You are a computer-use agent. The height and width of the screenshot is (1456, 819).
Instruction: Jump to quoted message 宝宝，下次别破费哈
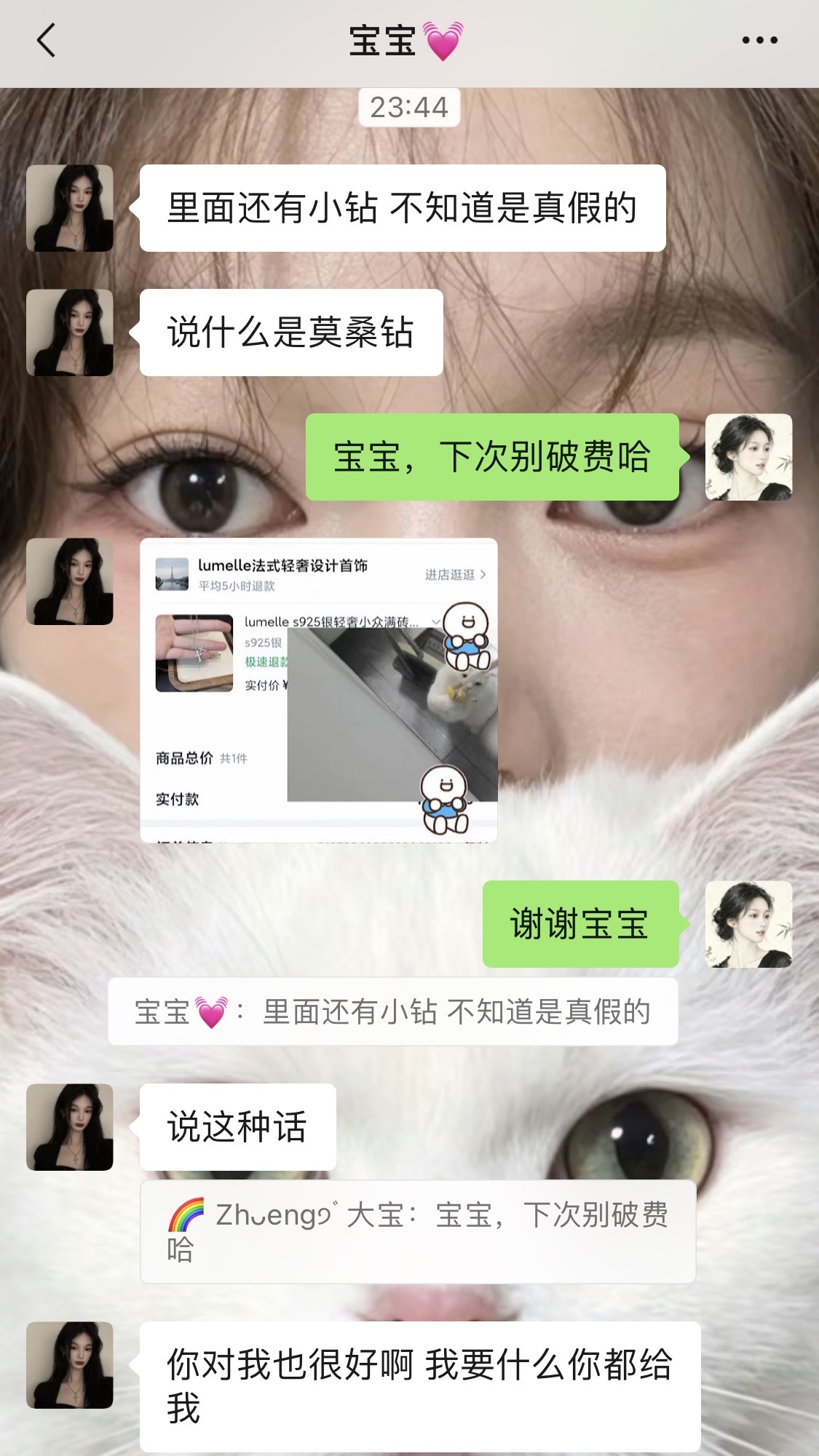[418, 1232]
